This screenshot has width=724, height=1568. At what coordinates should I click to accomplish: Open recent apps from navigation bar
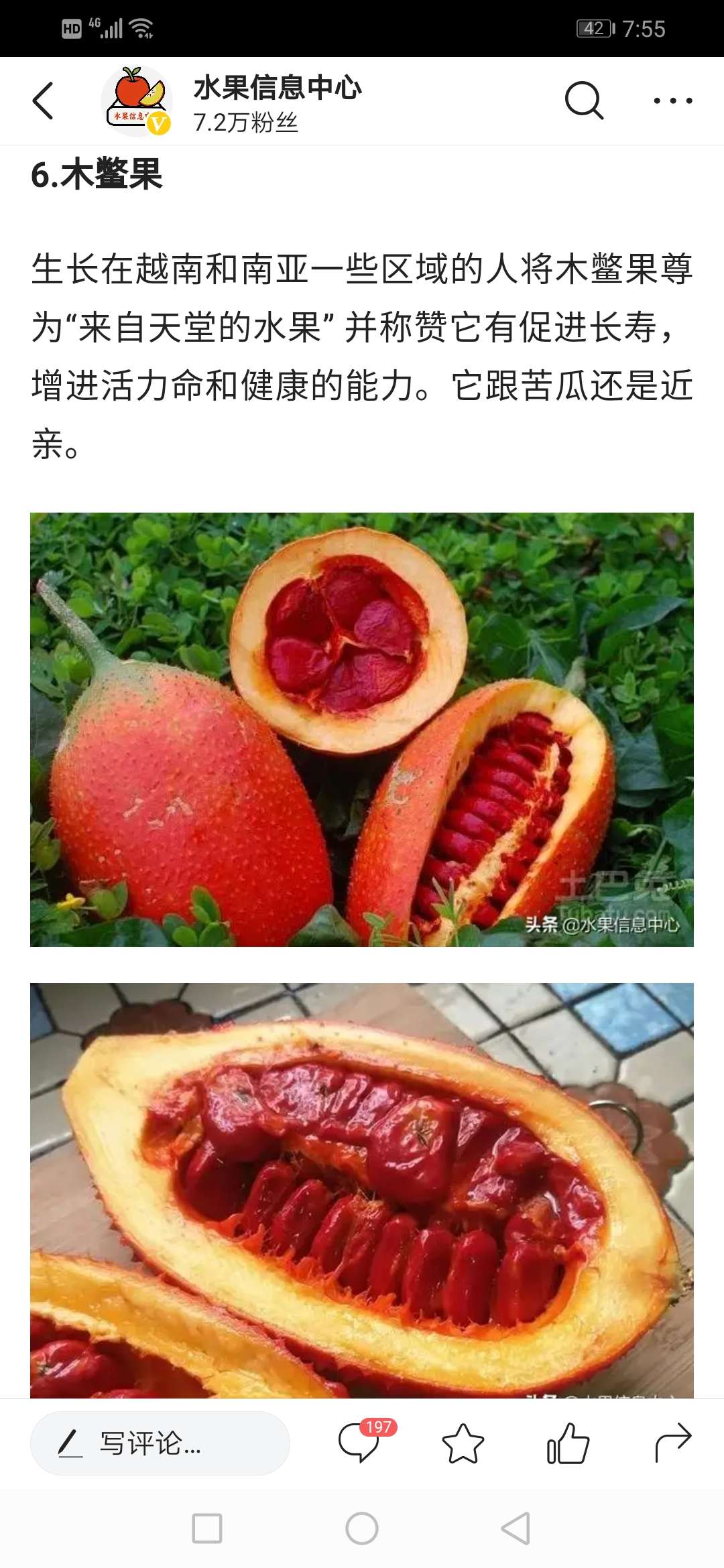coord(207,1528)
